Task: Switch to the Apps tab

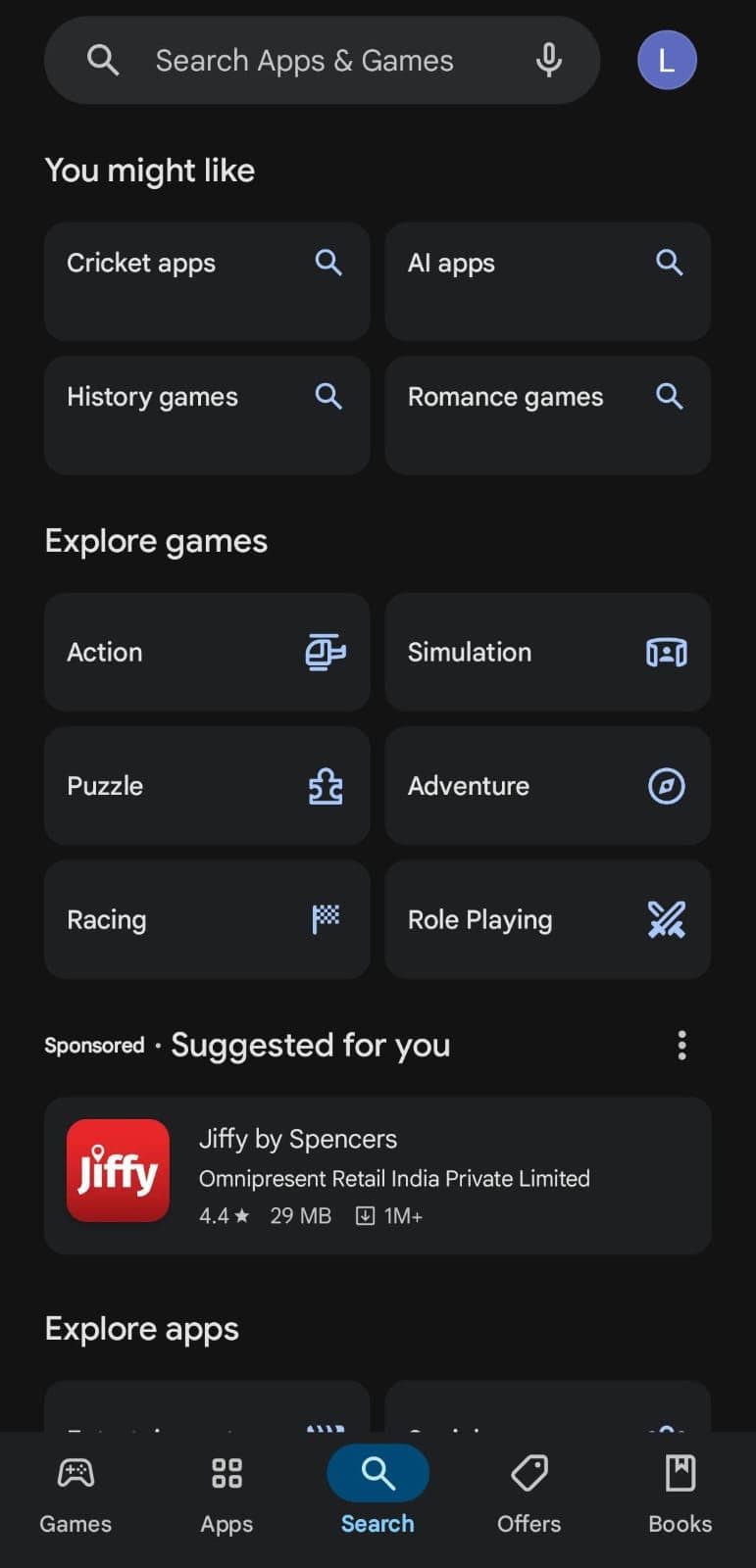Action: (x=227, y=1492)
